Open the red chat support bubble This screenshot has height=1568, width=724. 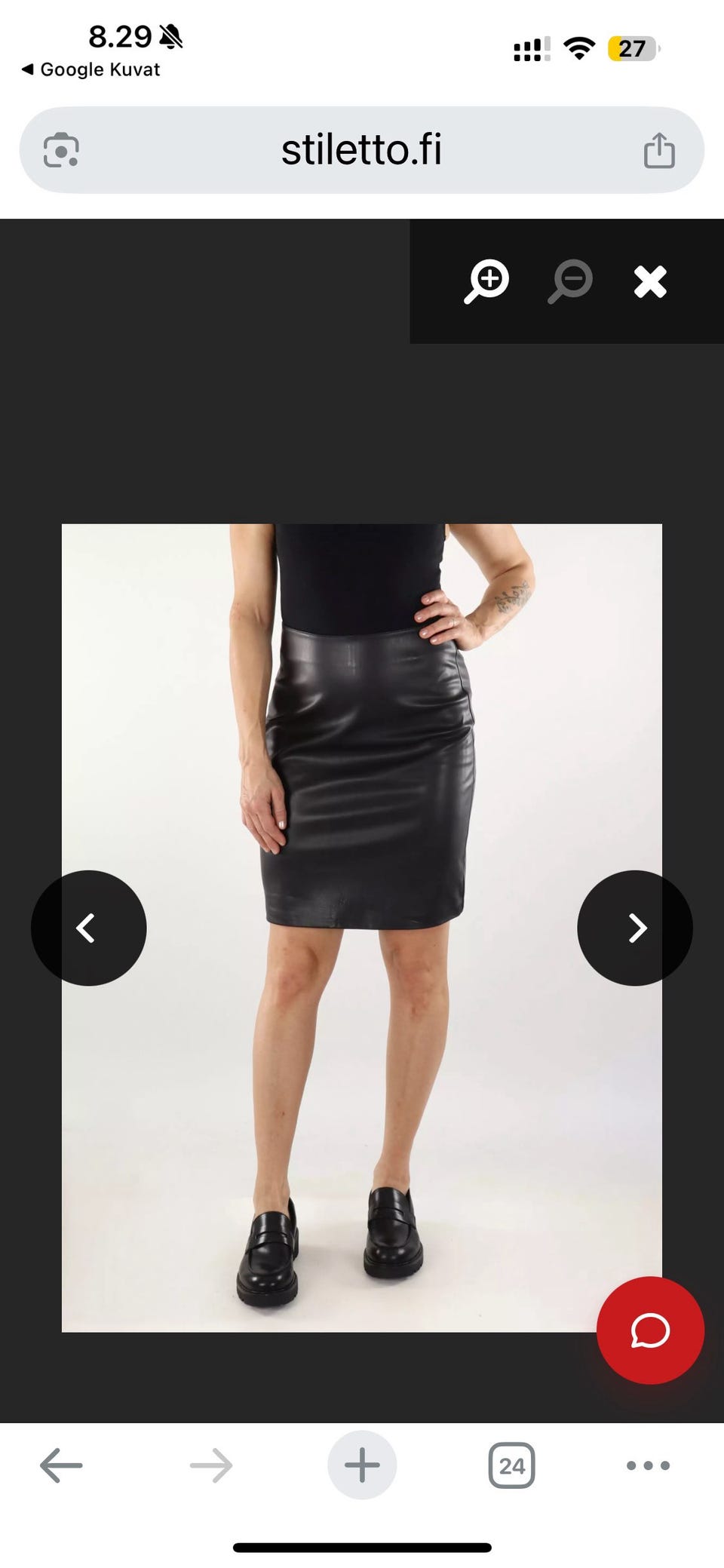click(650, 1330)
